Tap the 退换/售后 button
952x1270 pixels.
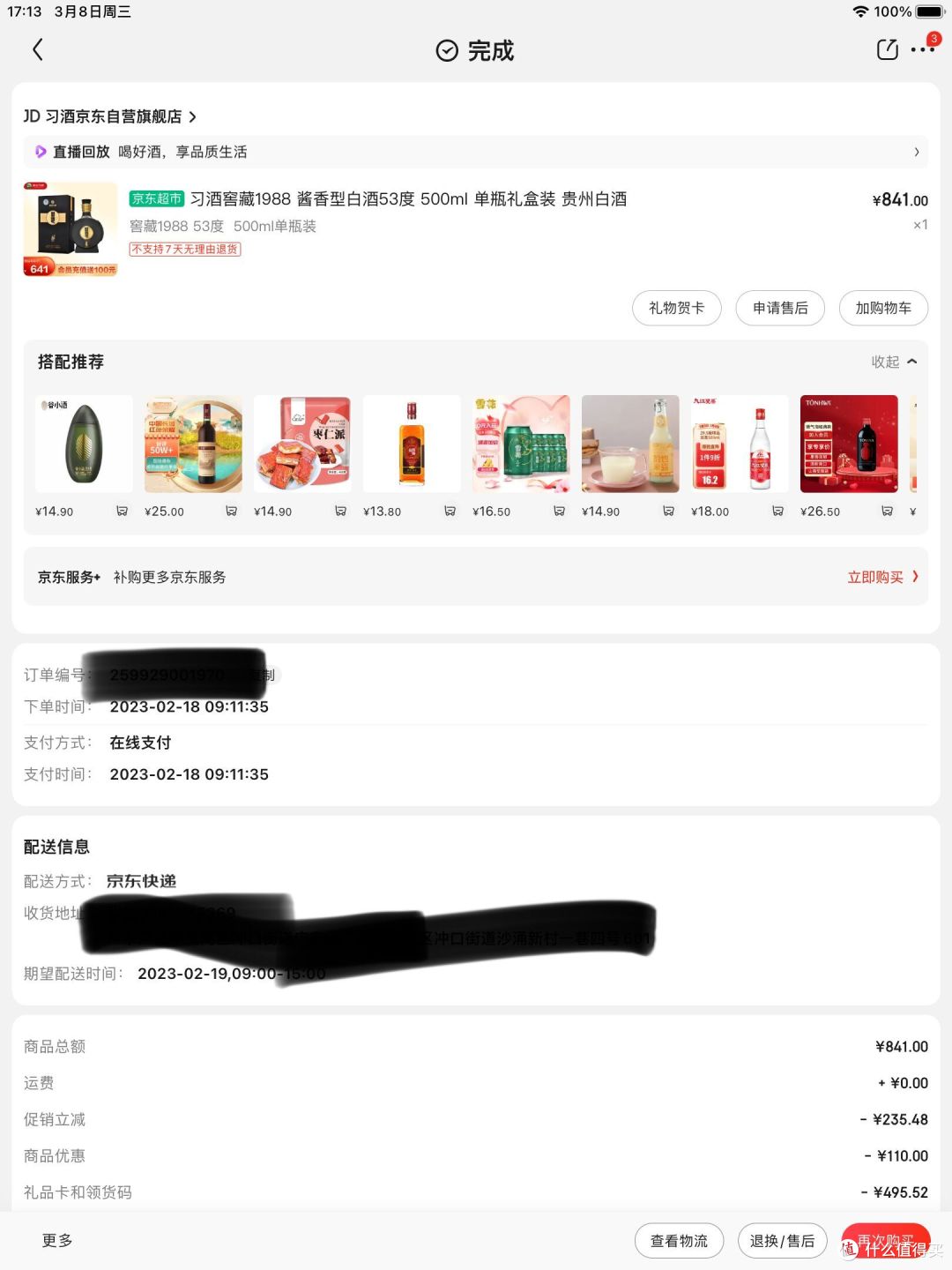coord(782,1241)
